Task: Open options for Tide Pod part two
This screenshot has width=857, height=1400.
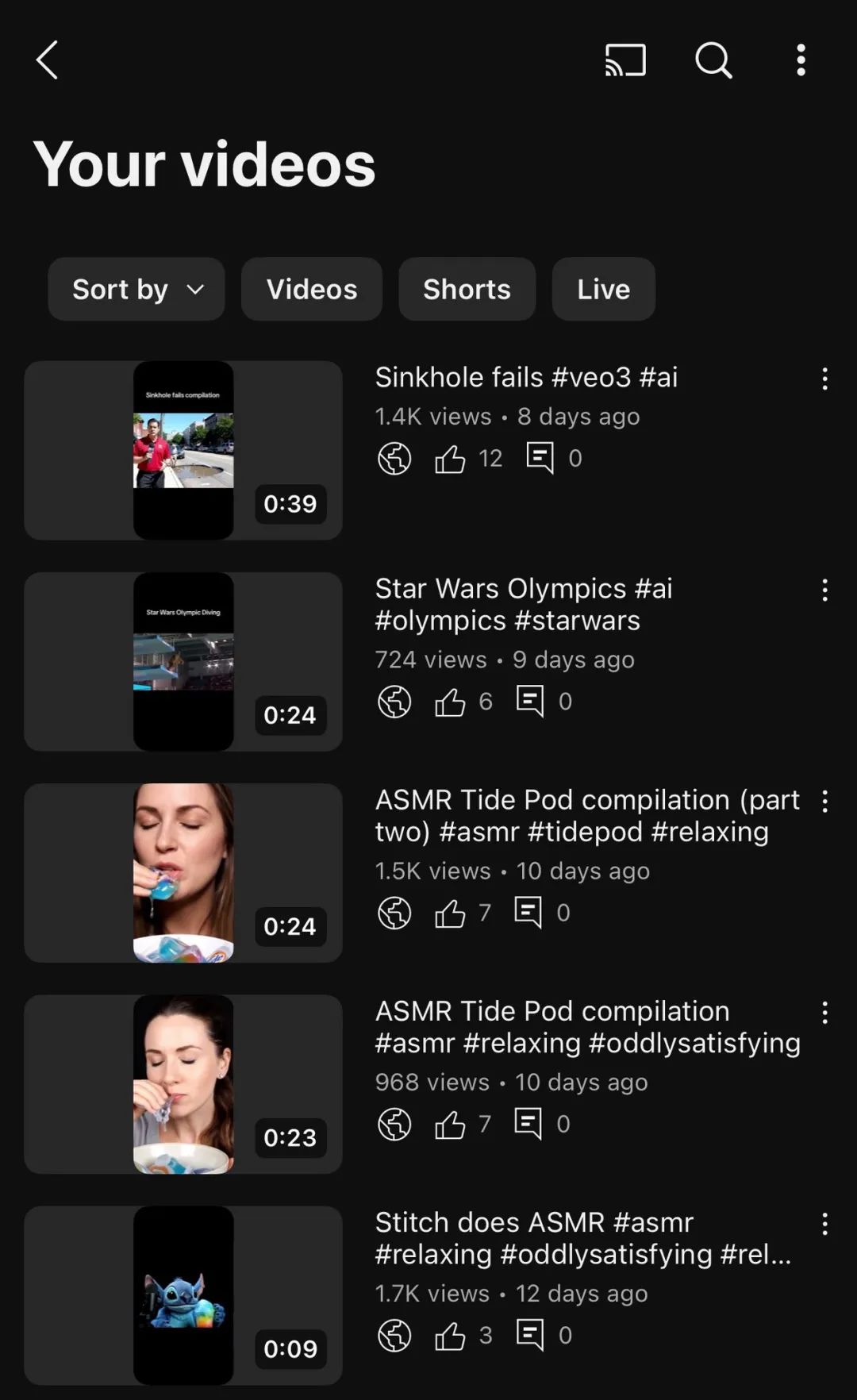Action: click(824, 802)
